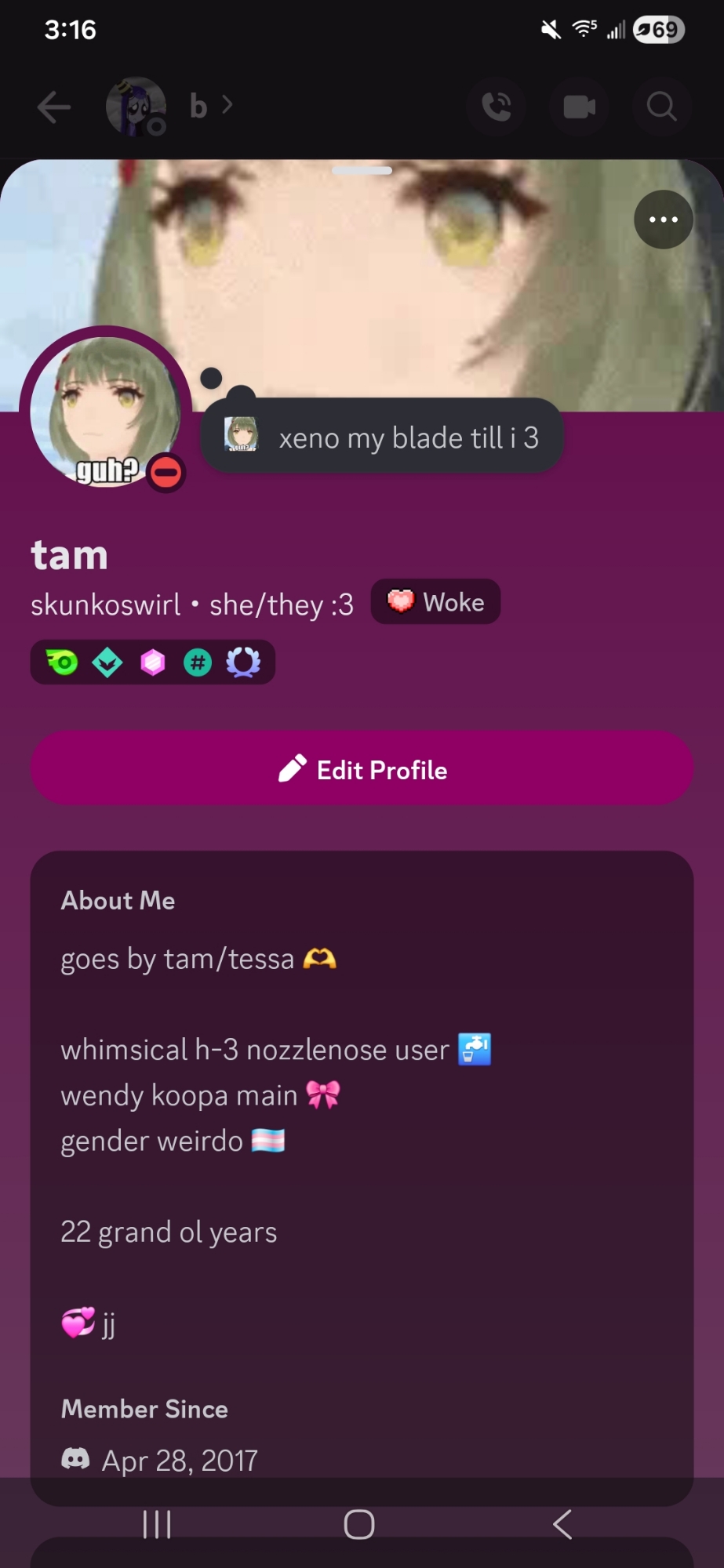
Task: Go to the system home screen
Action: pos(359,1525)
